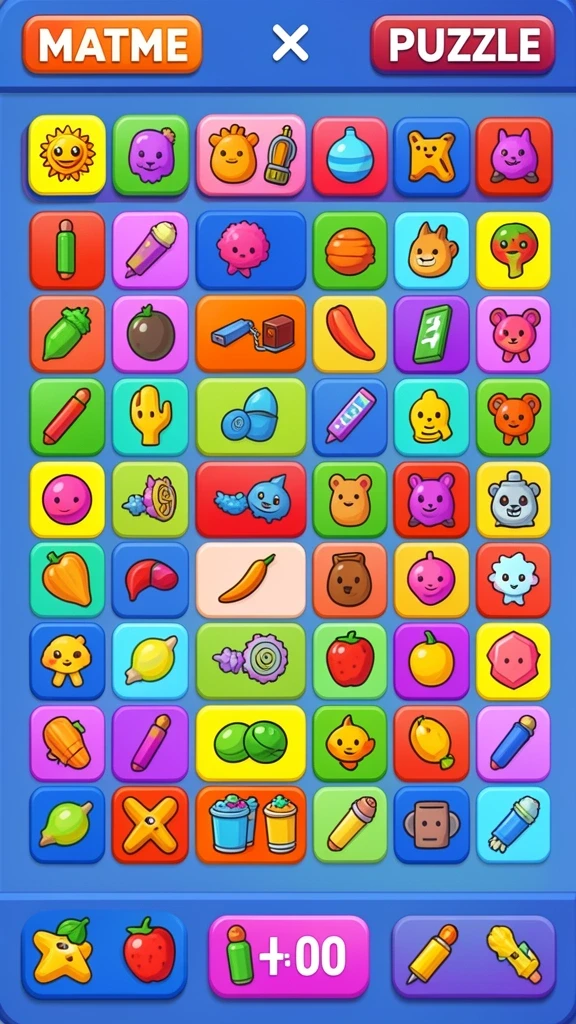576x1024 pixels.
Task: Pick the pink fuzzy creature on blue tile
Action: click(x=251, y=250)
